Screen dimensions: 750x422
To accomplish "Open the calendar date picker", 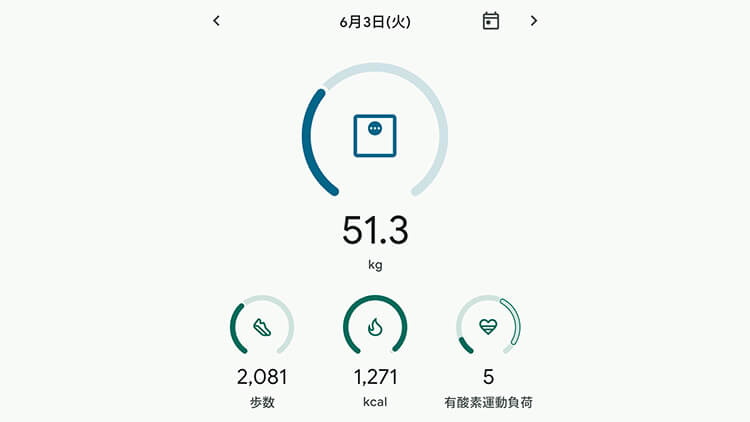I will point(491,21).
